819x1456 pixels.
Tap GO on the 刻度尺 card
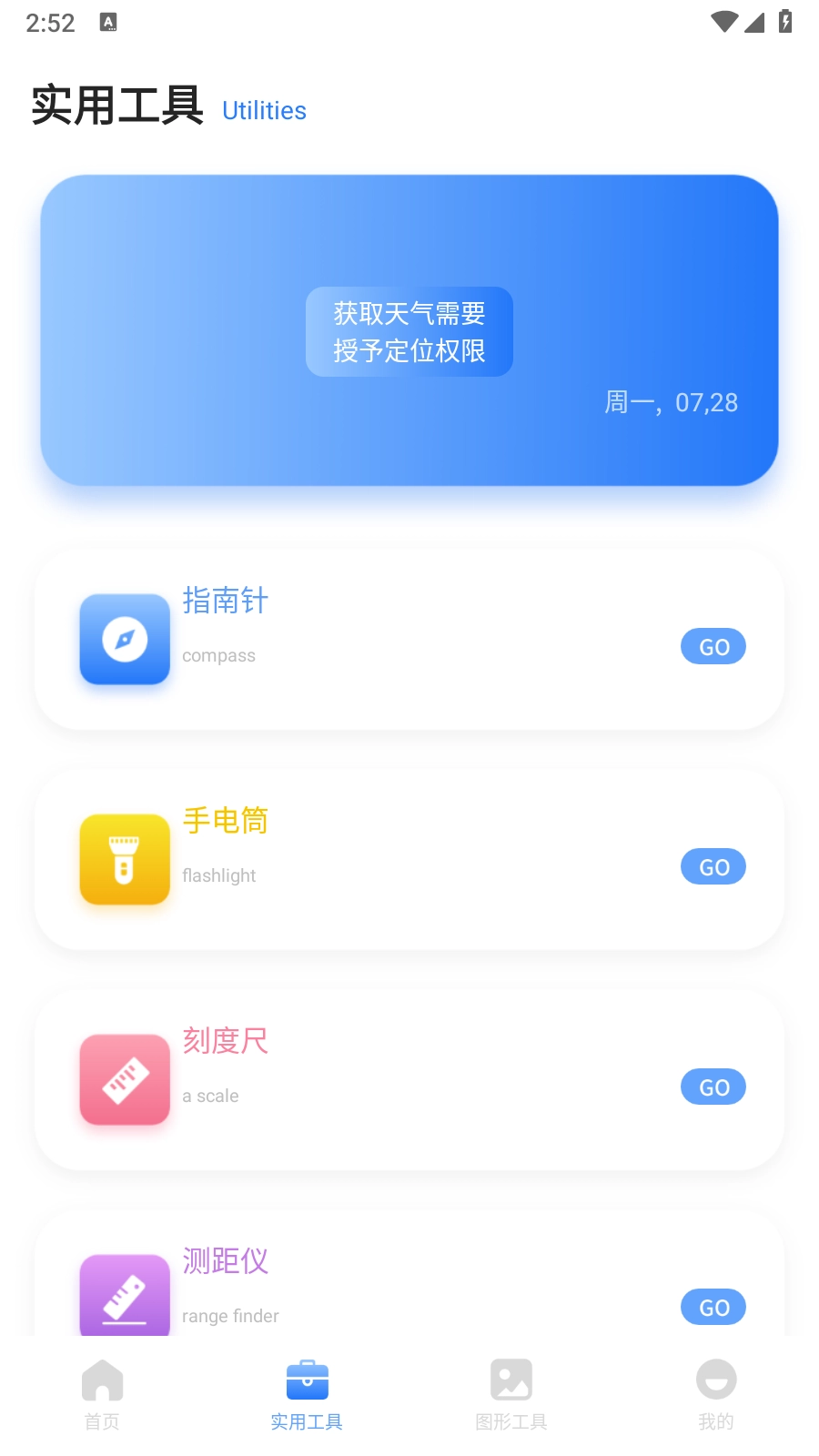coord(713,1087)
